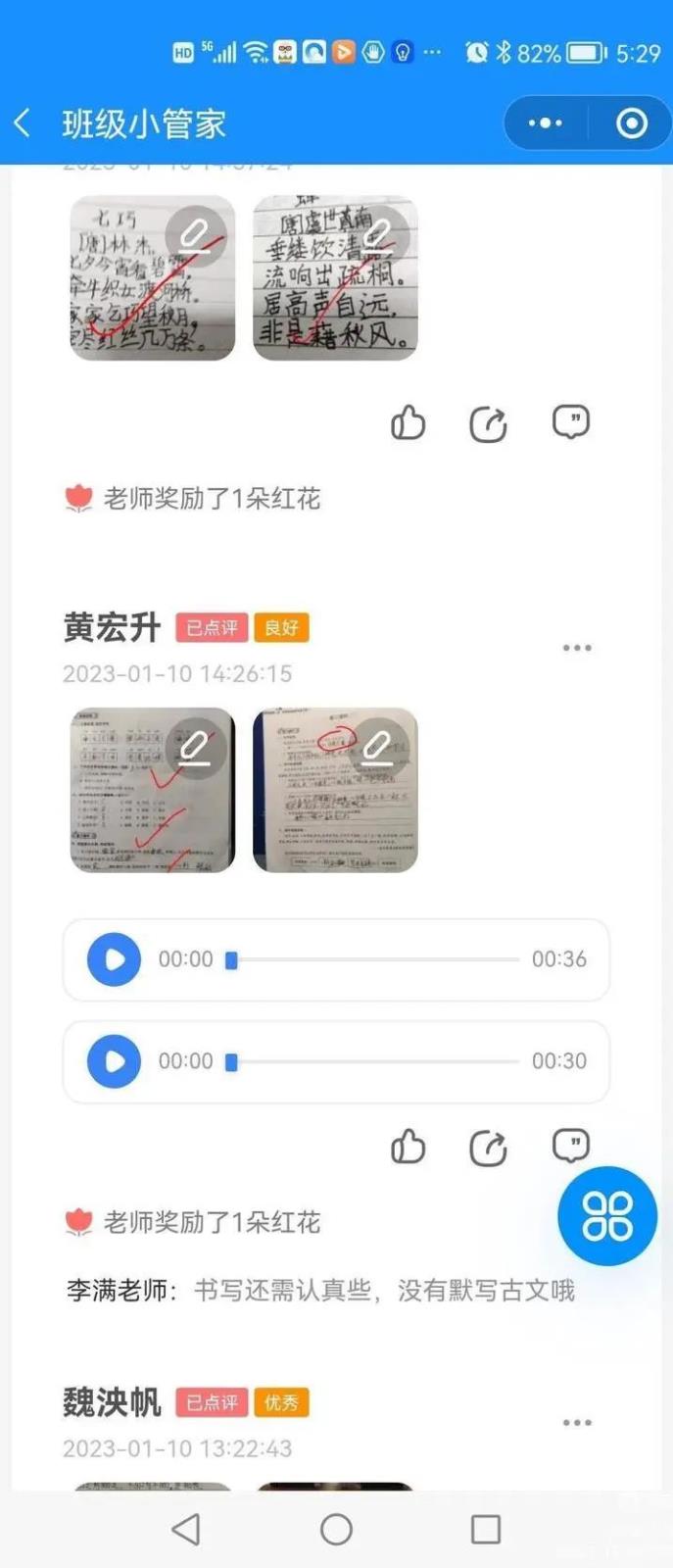Comment on 黄宏升's homework submission
This screenshot has width=673, height=1568.
coord(571,1145)
